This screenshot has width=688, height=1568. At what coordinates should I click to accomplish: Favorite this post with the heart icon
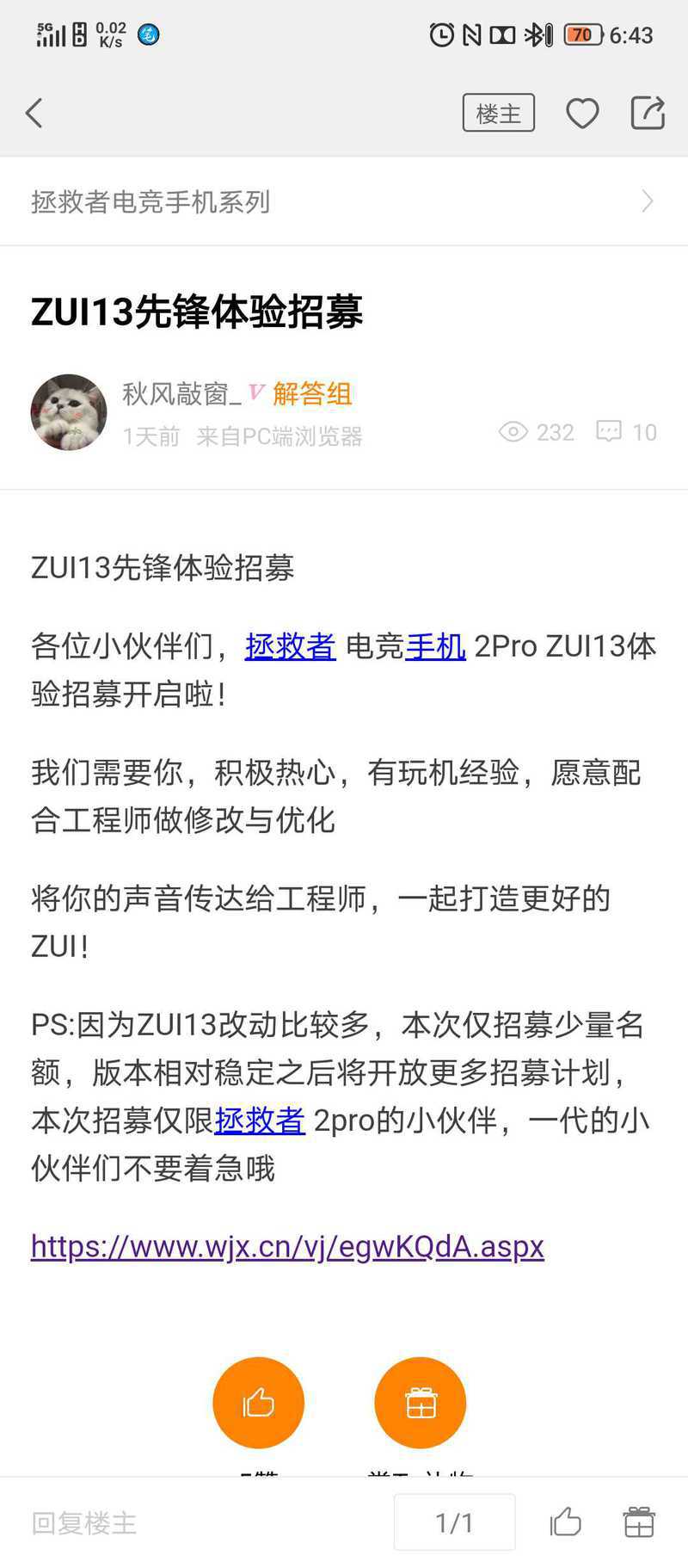click(x=582, y=113)
